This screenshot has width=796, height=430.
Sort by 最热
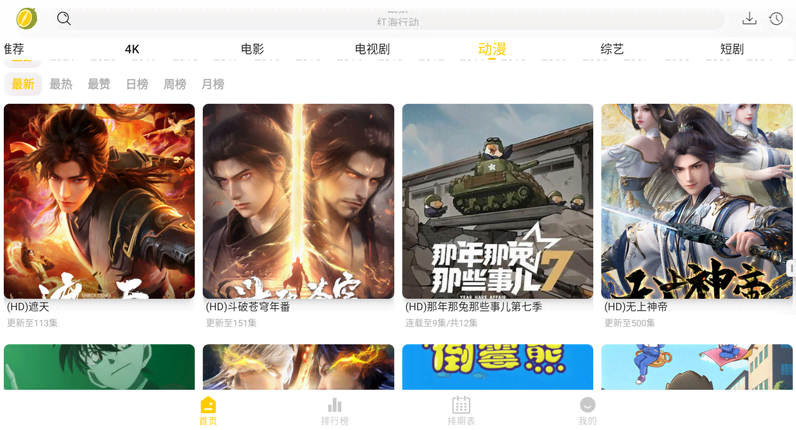[x=61, y=85]
